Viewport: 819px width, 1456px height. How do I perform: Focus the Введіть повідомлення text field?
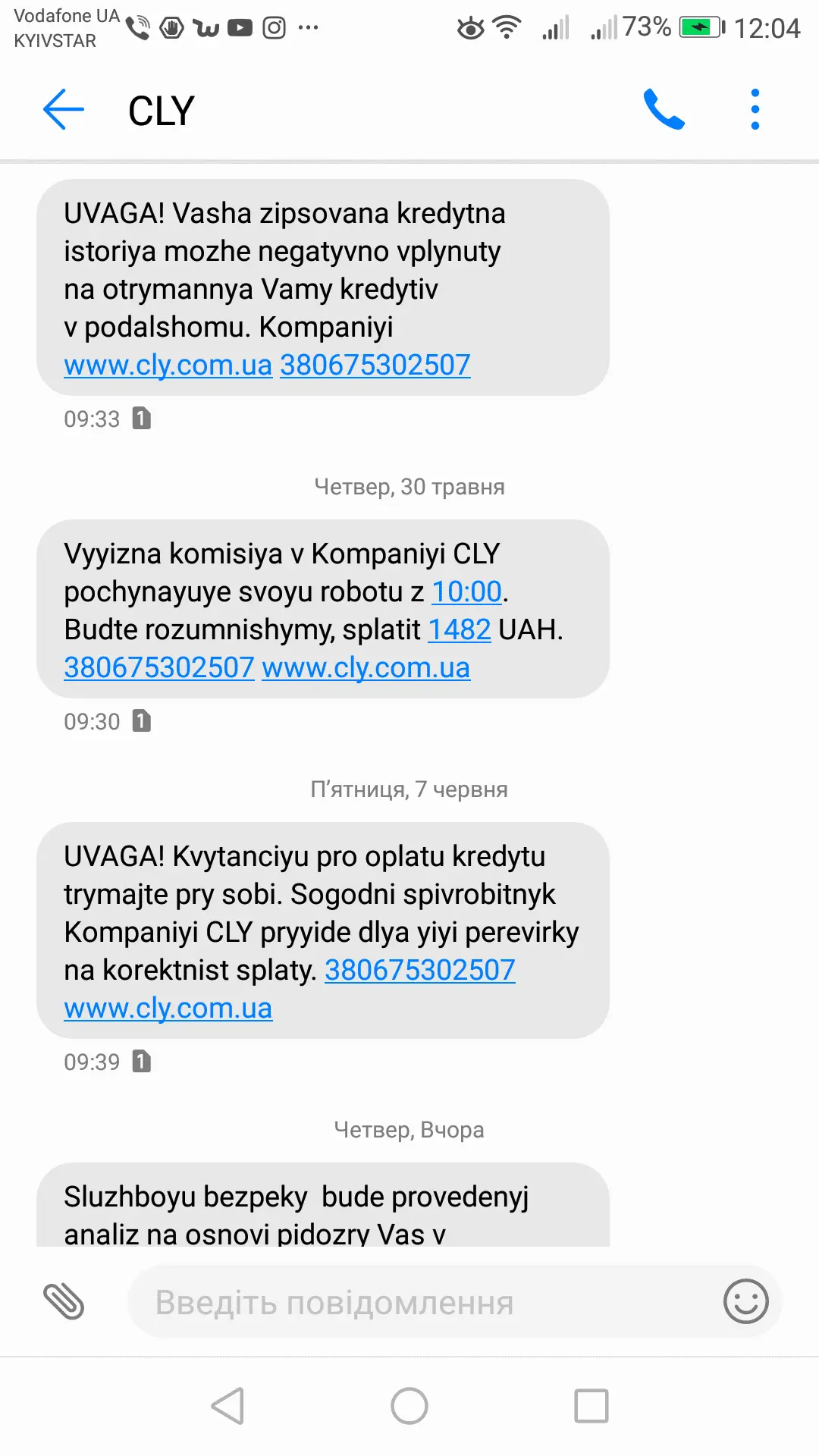(425, 1302)
